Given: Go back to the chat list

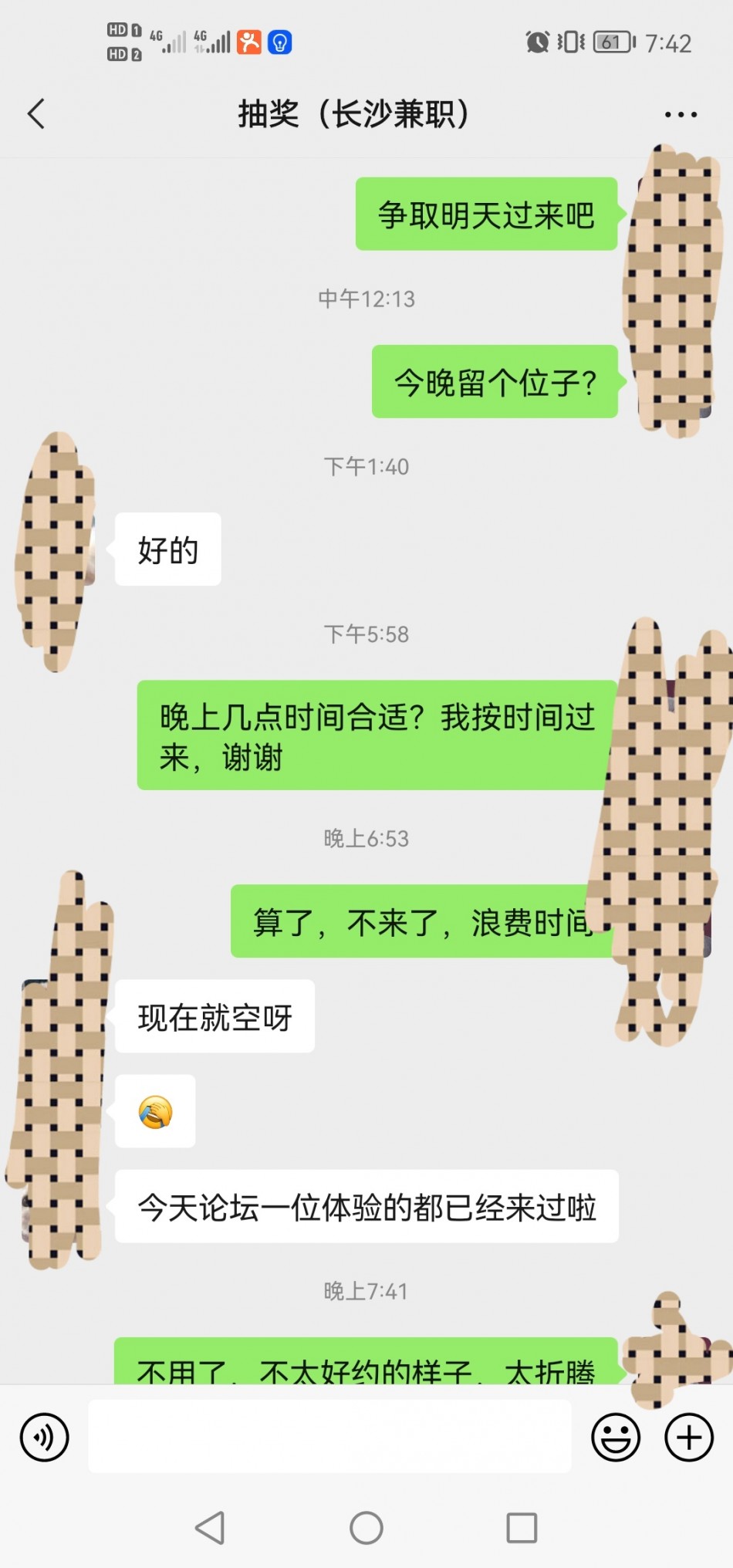Looking at the screenshot, I should 36,114.
